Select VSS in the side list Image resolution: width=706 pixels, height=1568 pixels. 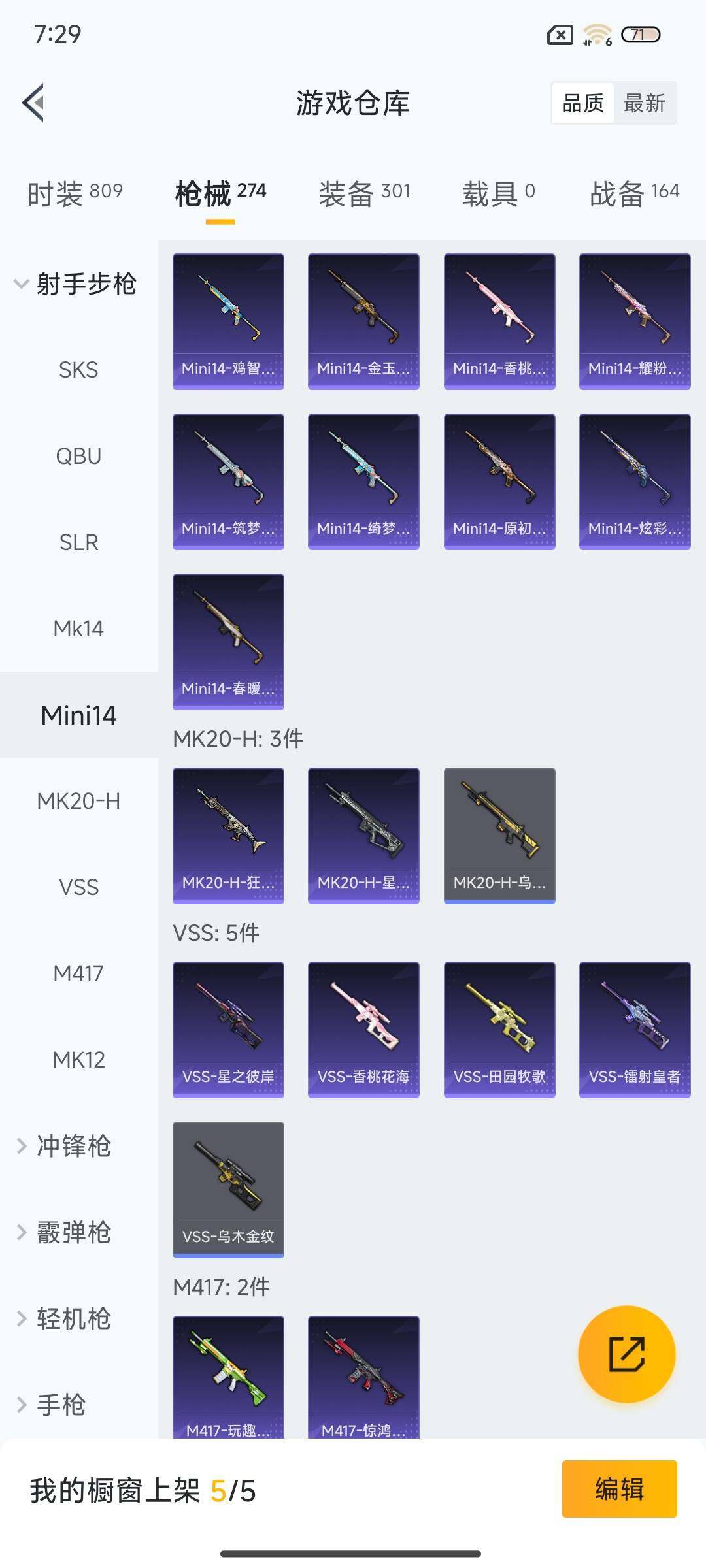point(78,887)
